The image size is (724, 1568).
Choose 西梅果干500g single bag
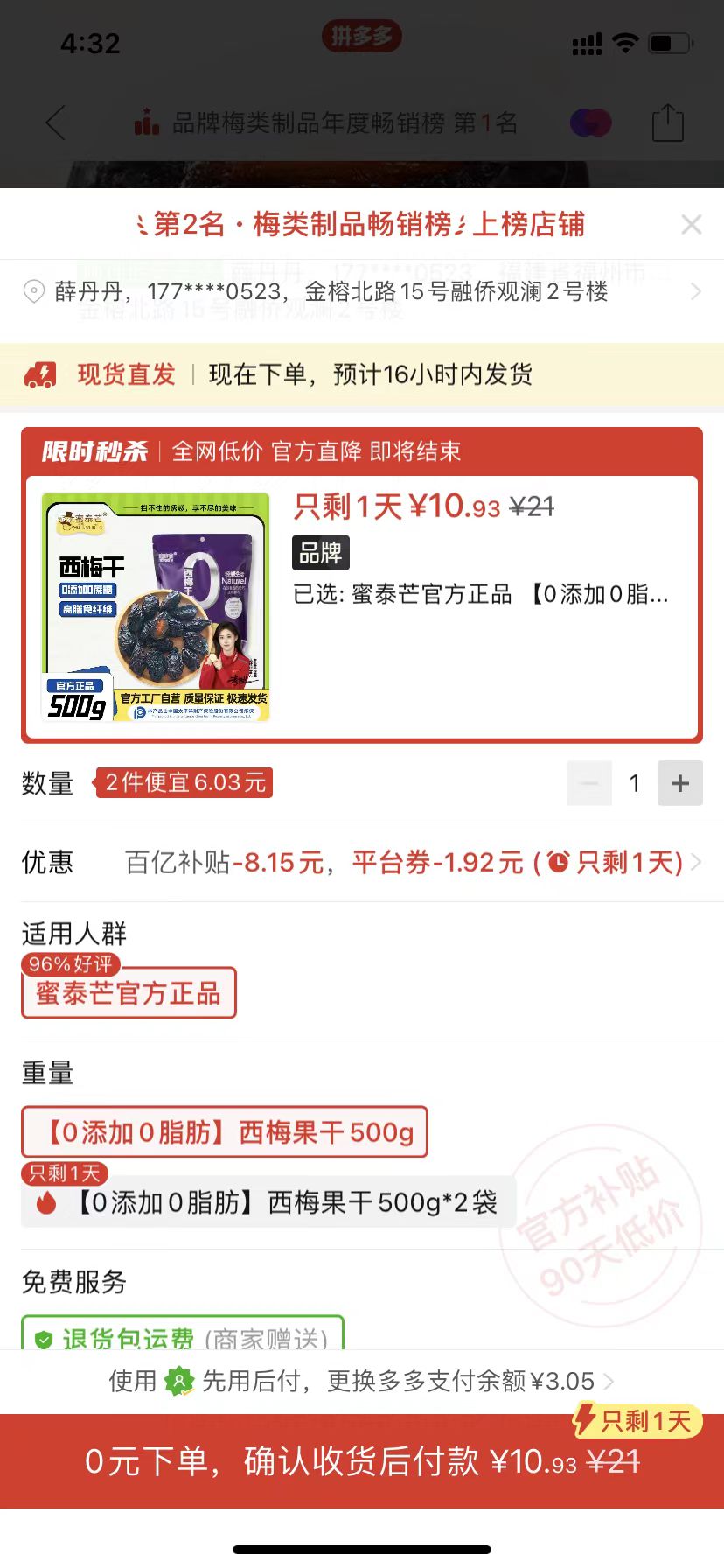(225, 1132)
